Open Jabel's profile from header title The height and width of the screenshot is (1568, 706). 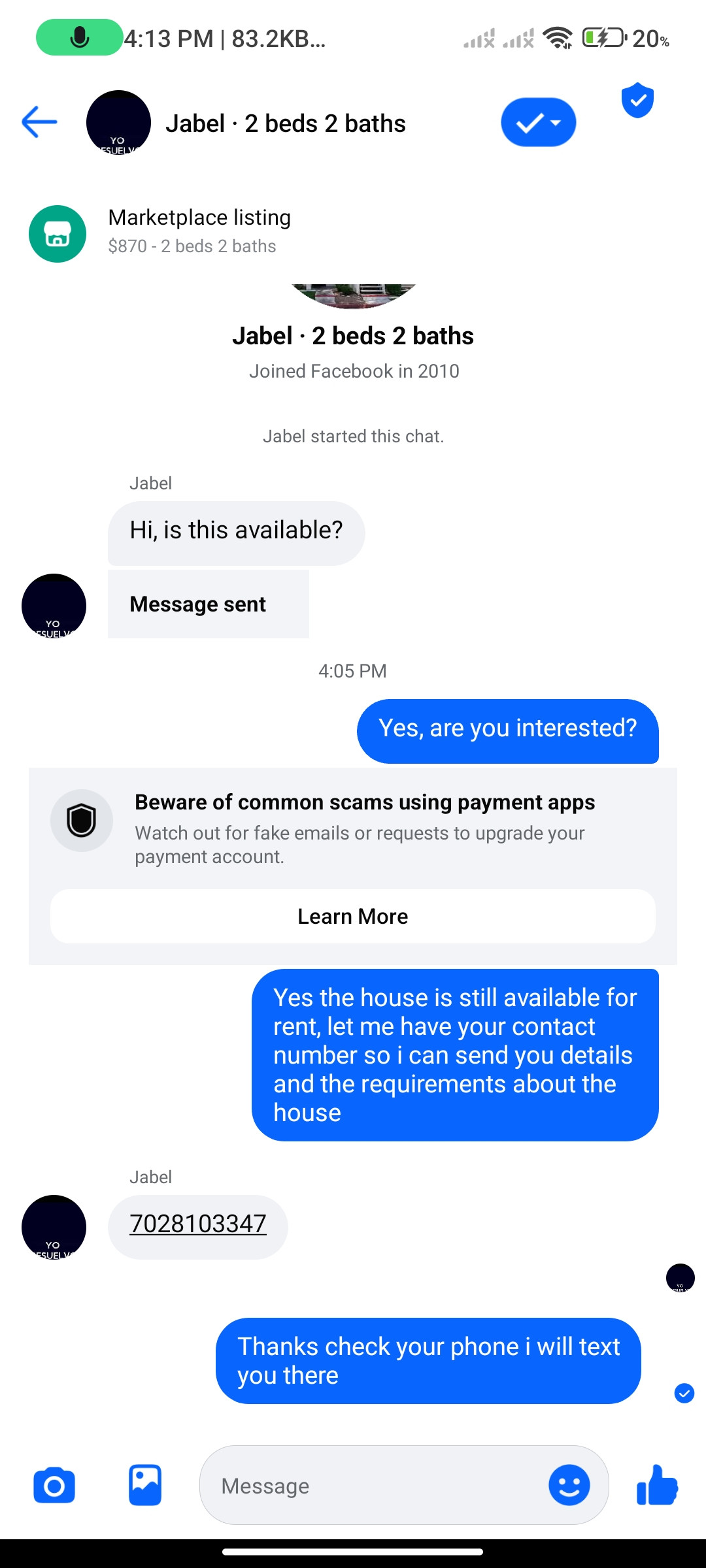[286, 123]
